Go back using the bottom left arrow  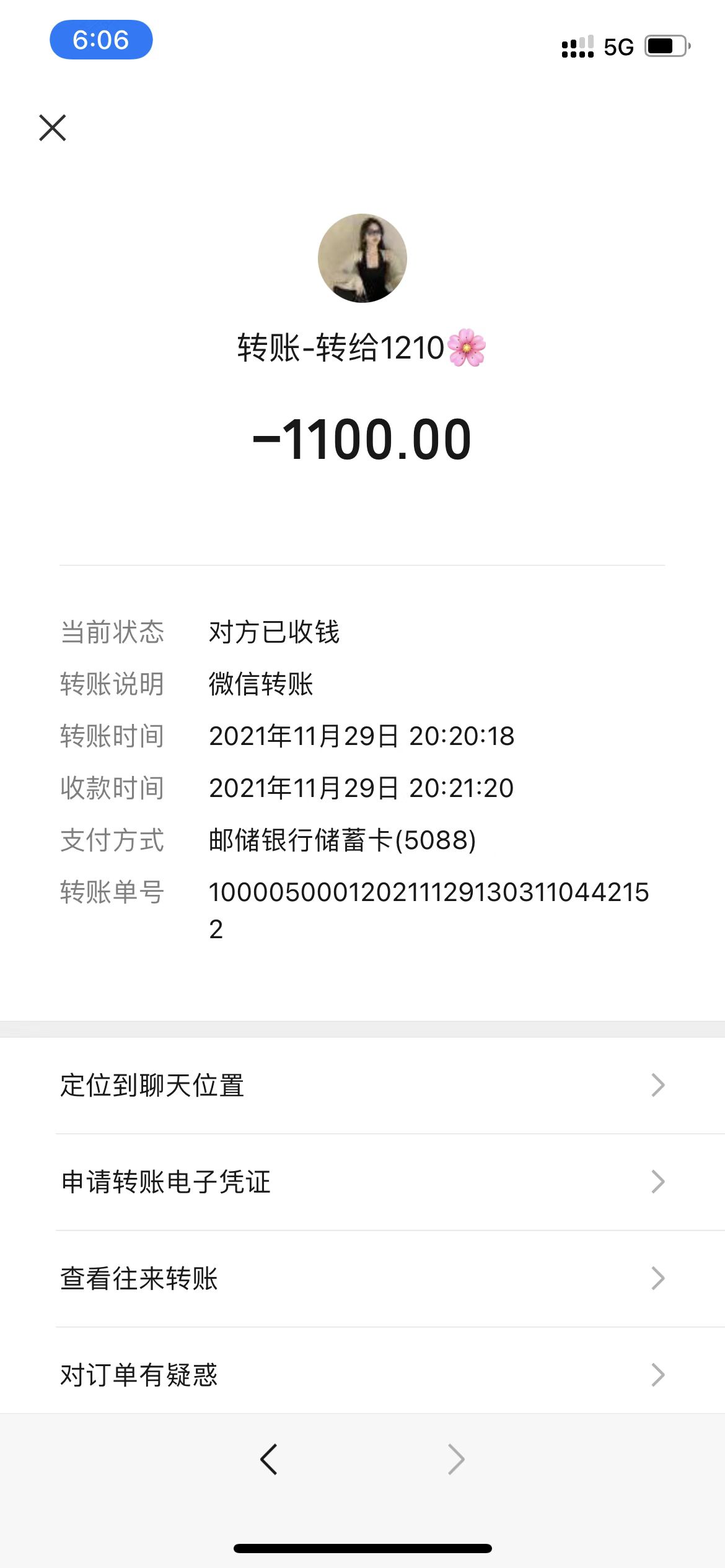click(x=269, y=1460)
